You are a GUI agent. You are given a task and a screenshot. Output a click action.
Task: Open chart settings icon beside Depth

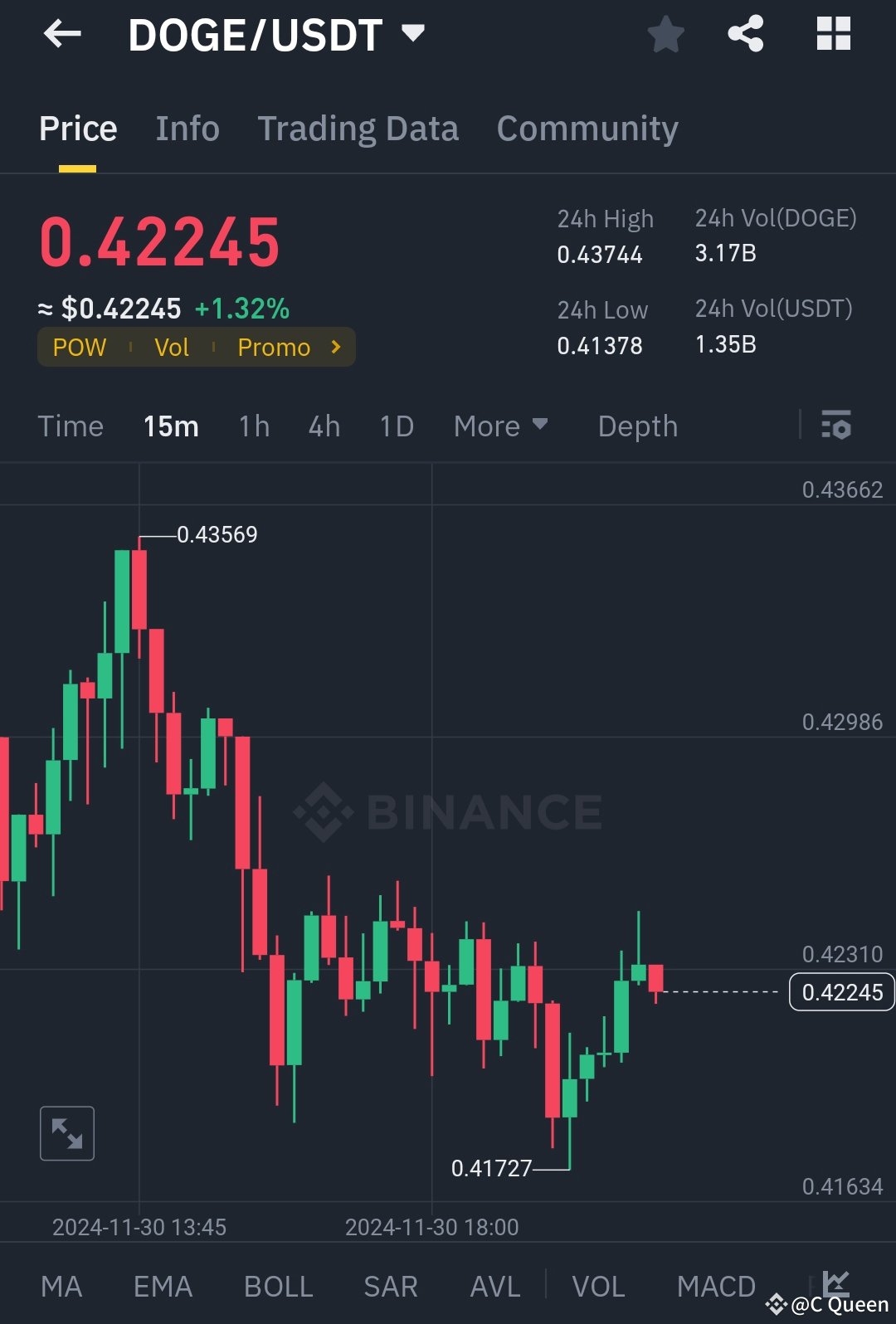coord(838,426)
